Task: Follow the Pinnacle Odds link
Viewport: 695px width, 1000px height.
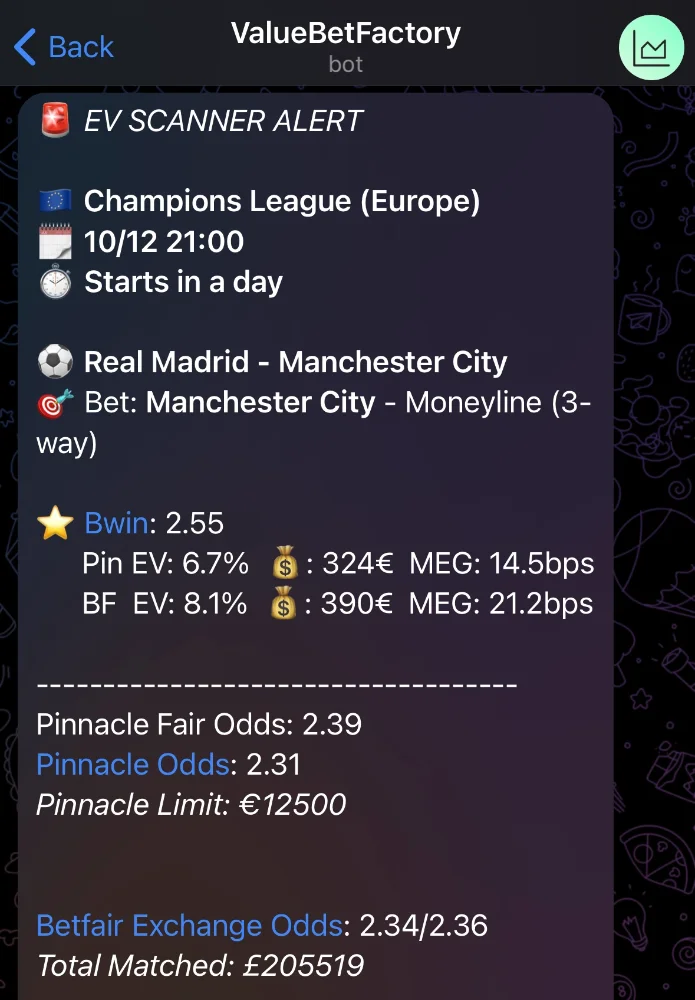Action: pos(132,765)
